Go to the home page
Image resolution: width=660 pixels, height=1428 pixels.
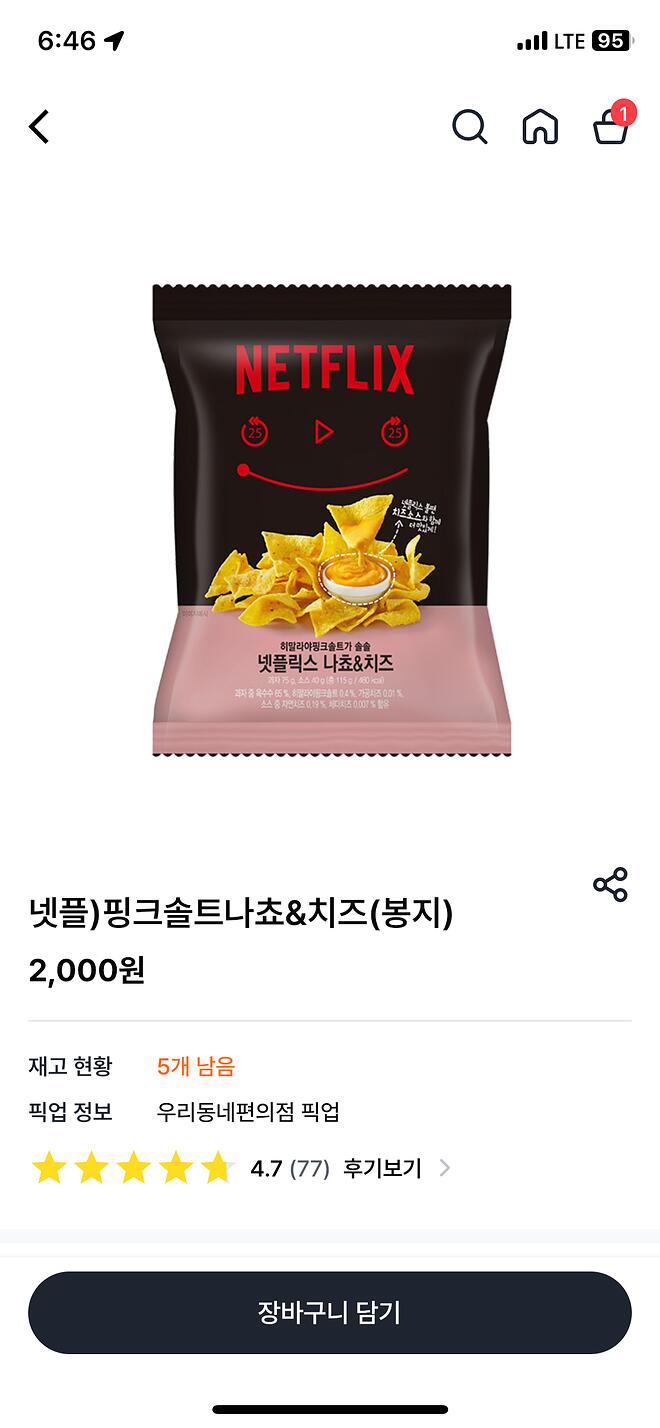click(540, 127)
